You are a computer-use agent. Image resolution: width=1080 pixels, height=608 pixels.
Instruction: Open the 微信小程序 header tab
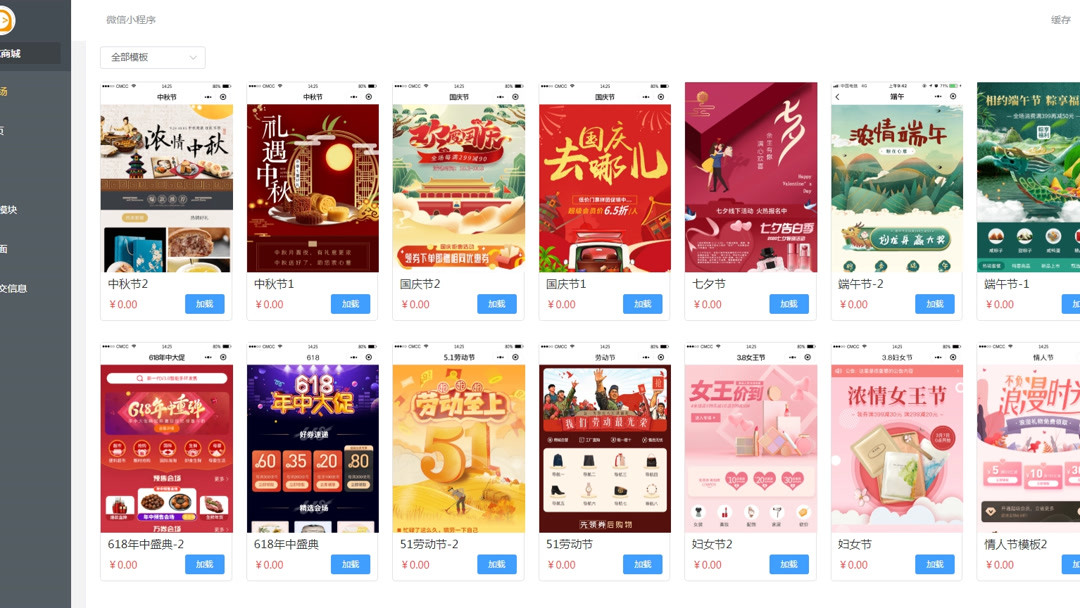[131, 20]
